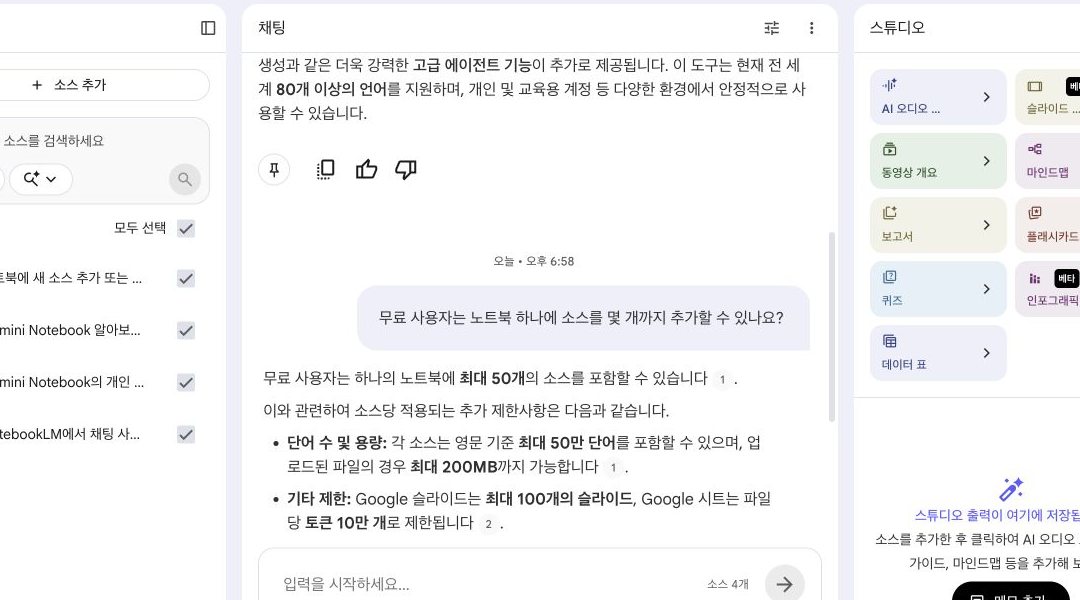Create a 퀴즈 from sources
Screen dimensions: 1080x600
pyautogui.click(x=938, y=289)
